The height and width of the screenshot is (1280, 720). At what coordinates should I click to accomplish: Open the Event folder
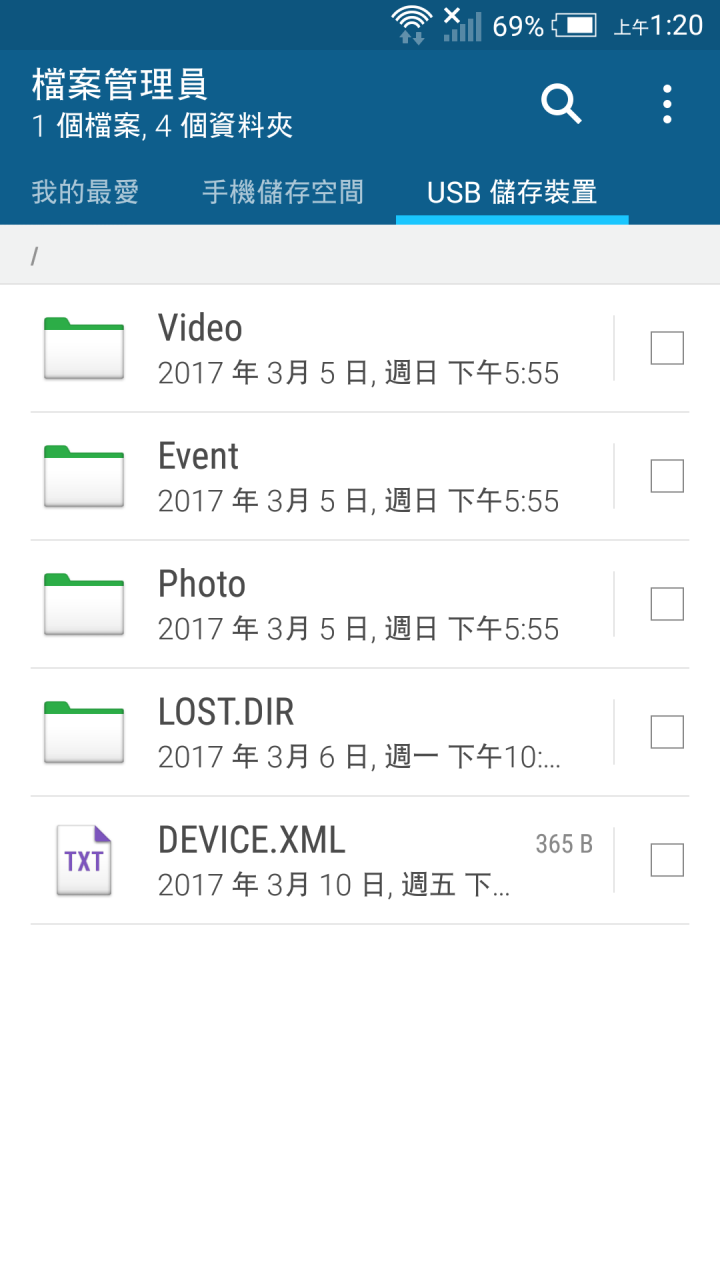point(320,477)
